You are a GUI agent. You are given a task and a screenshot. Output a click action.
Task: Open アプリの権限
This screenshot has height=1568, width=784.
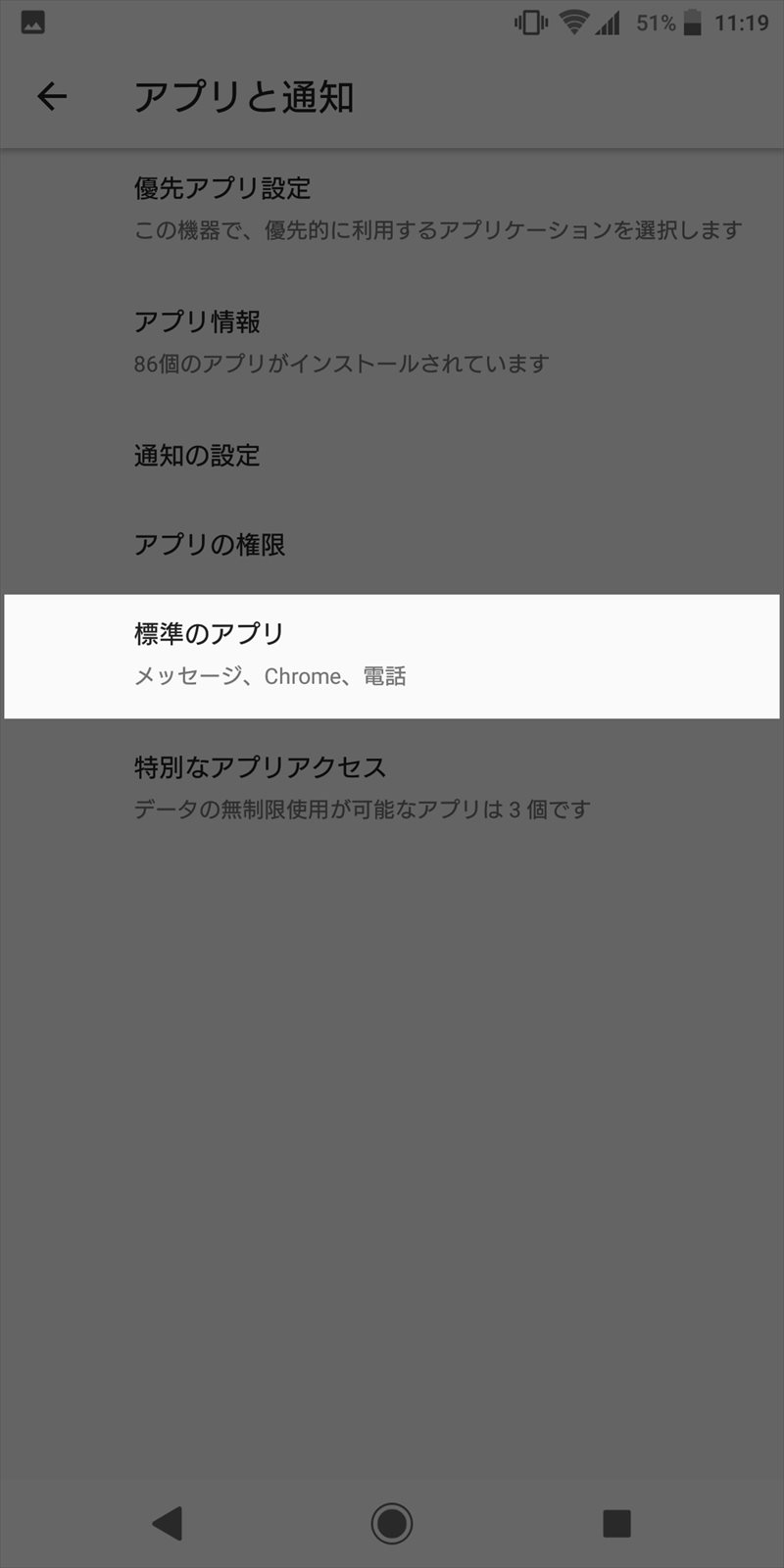[392, 545]
